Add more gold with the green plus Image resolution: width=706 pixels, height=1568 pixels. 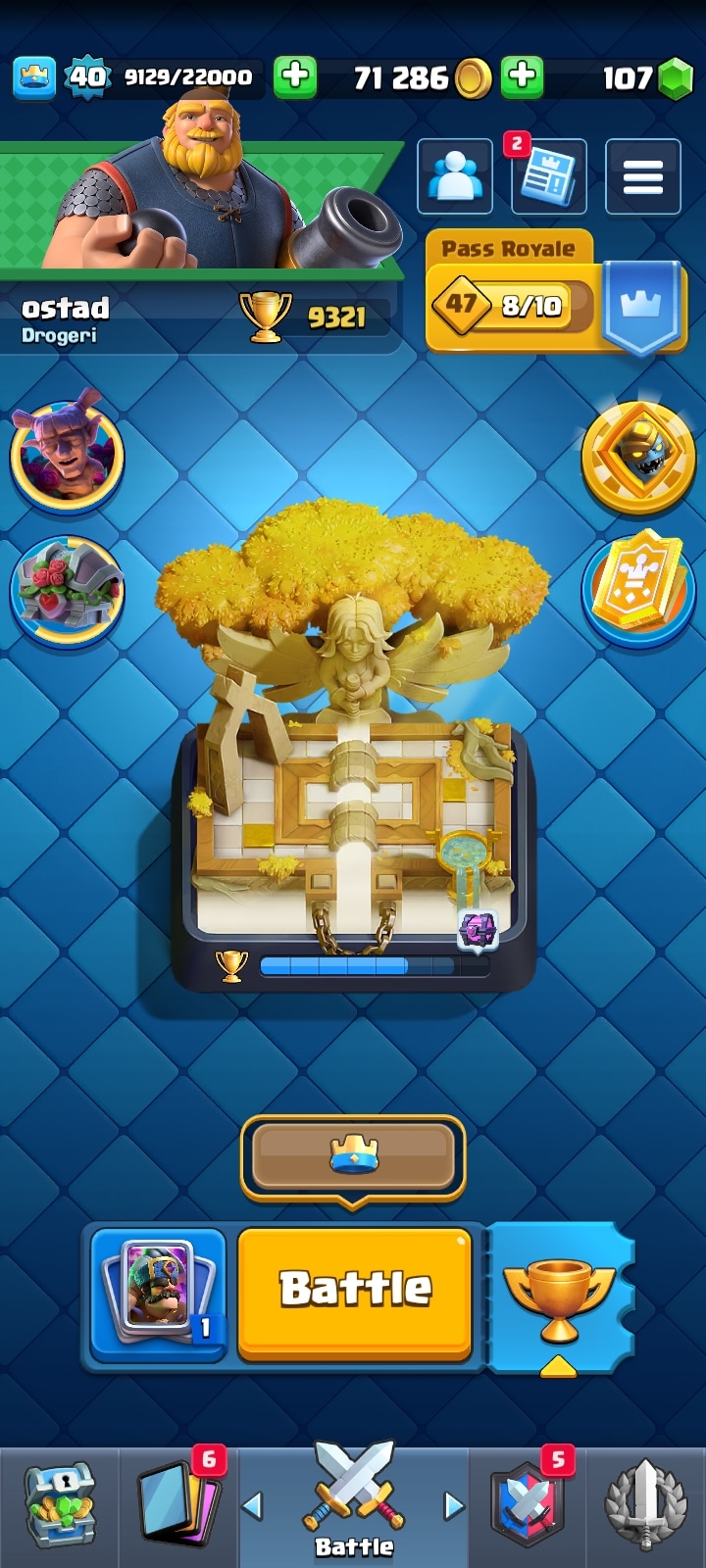(x=523, y=76)
